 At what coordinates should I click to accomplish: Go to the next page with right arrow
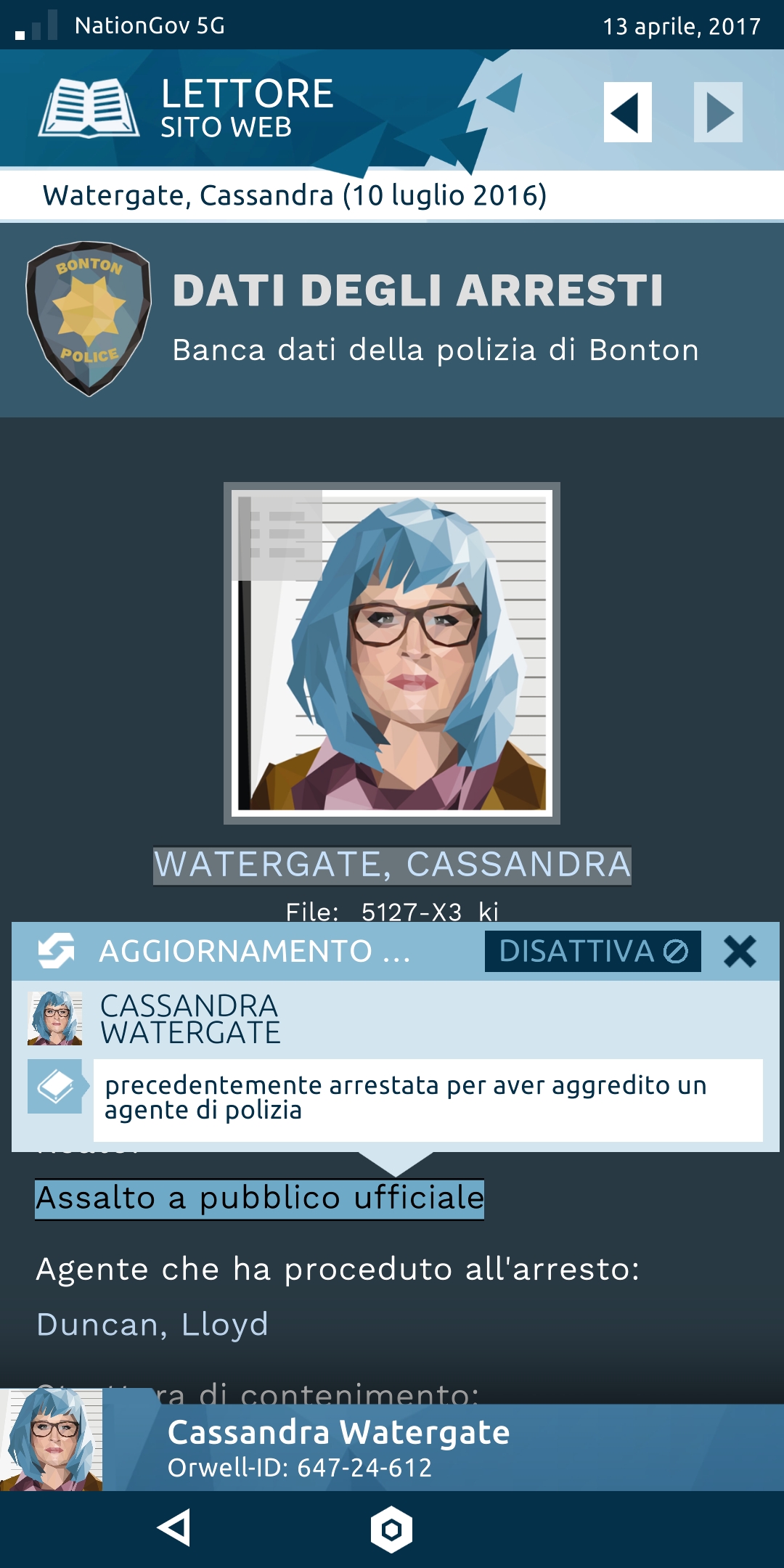718,112
